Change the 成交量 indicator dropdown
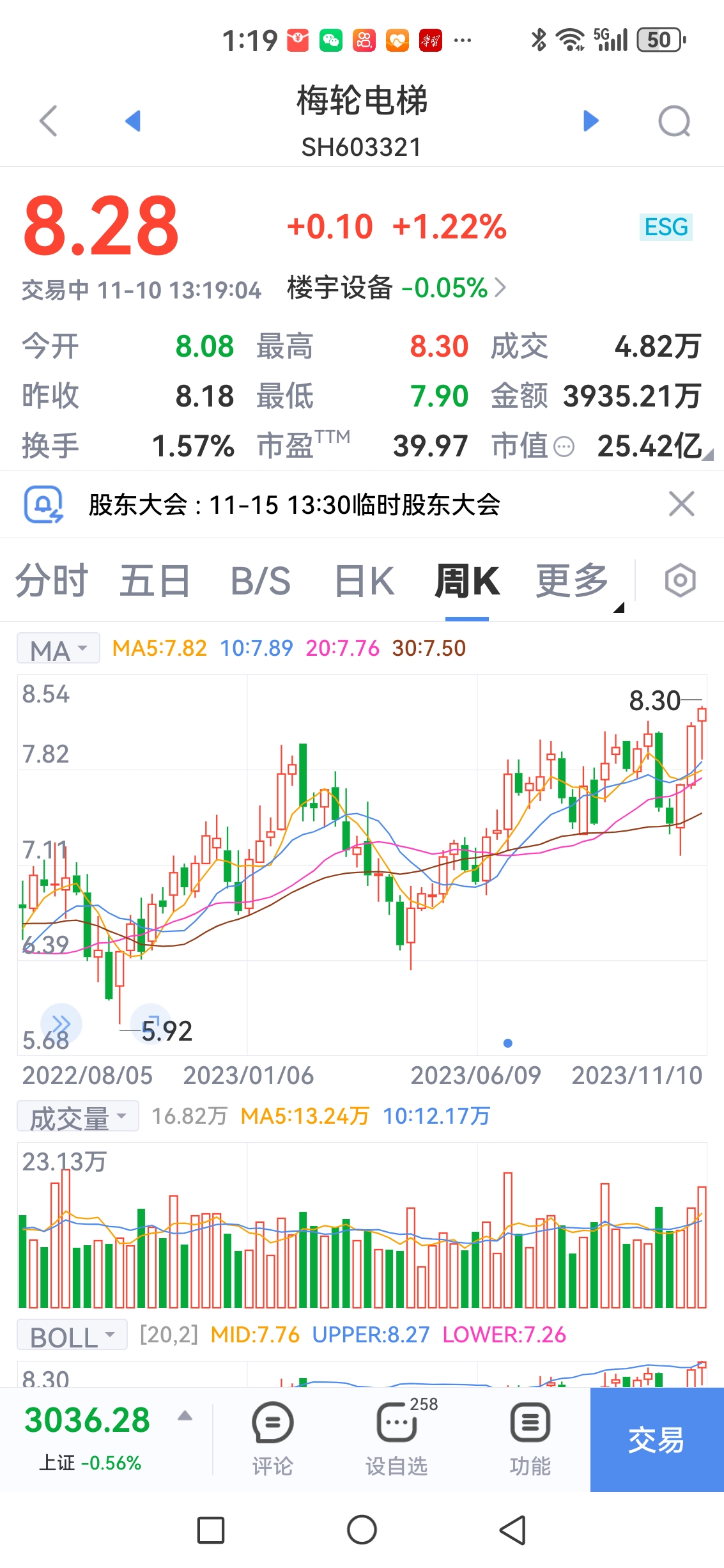The height and width of the screenshot is (1568, 724). [x=77, y=1116]
